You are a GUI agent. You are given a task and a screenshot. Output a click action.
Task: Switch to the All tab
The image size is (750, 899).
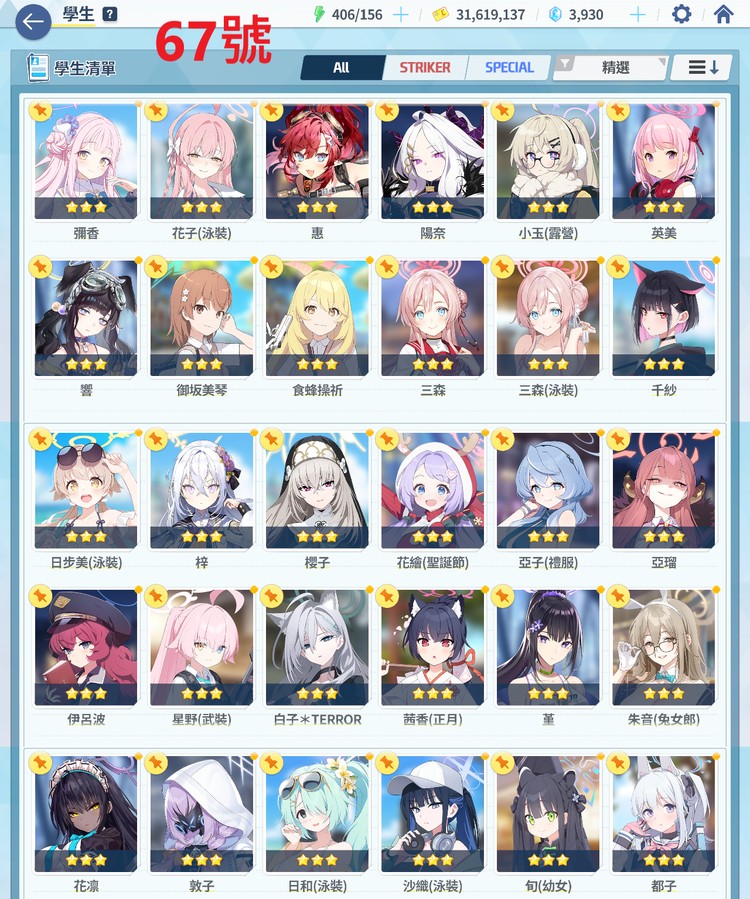(341, 68)
